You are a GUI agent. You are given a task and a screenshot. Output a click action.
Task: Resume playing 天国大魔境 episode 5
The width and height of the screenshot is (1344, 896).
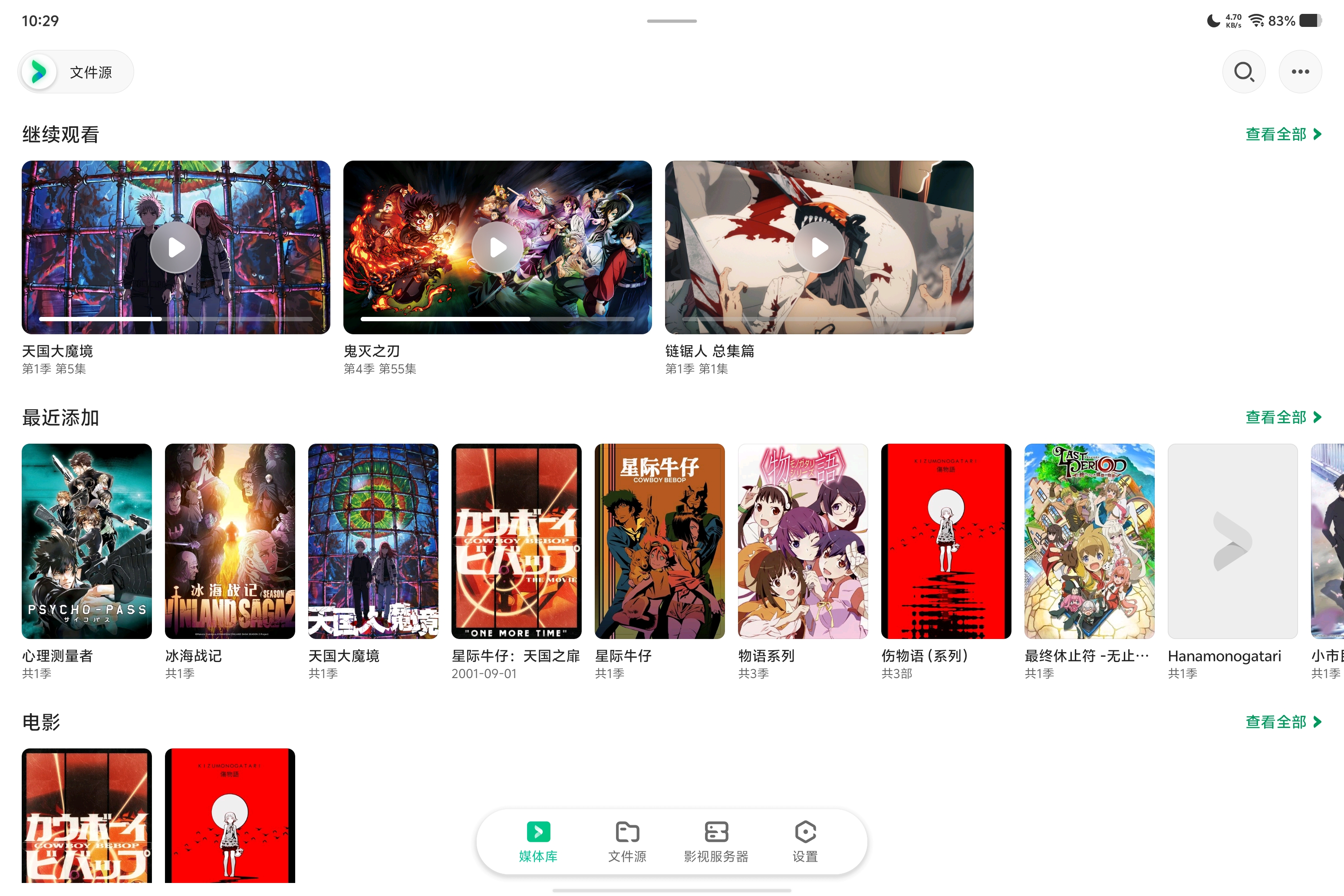175,247
